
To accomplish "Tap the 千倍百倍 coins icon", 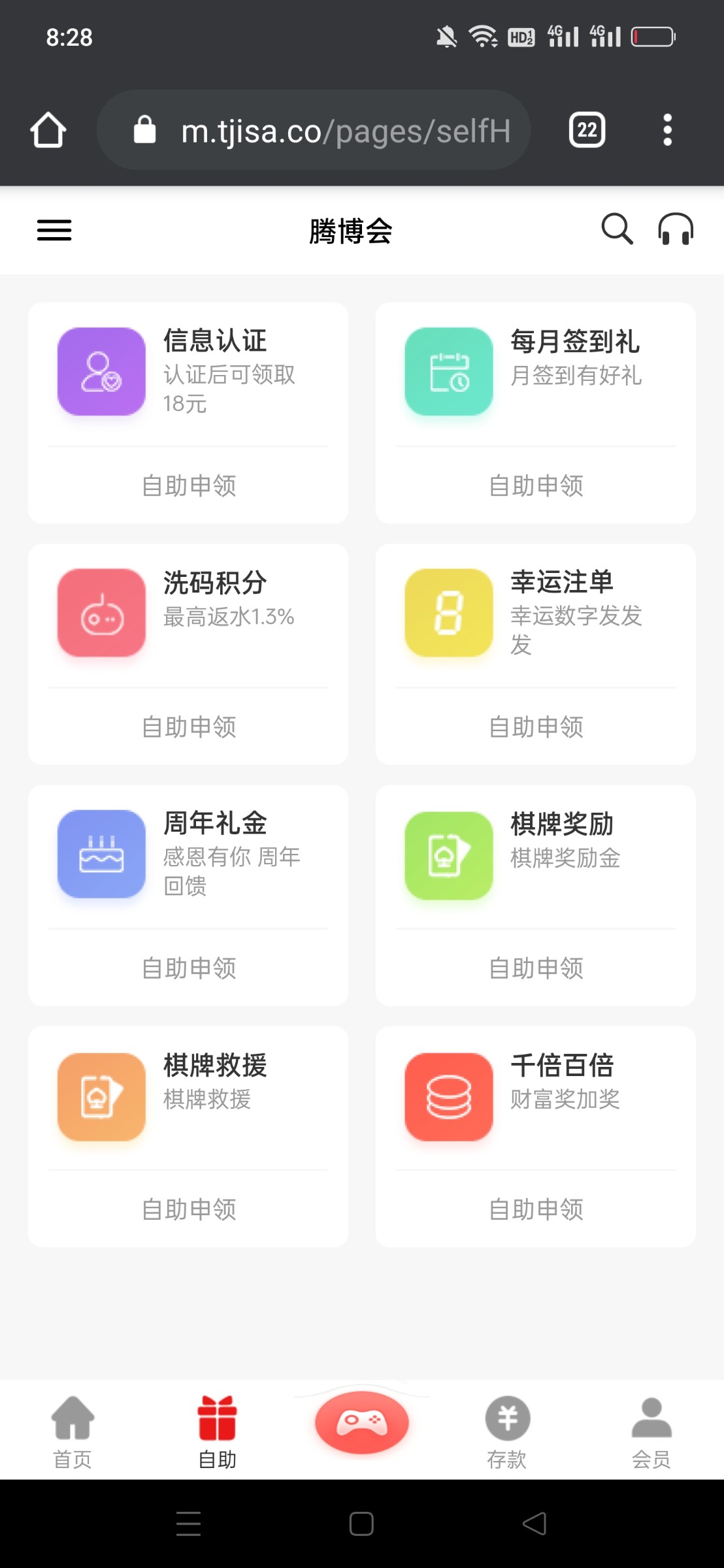I will [449, 1096].
